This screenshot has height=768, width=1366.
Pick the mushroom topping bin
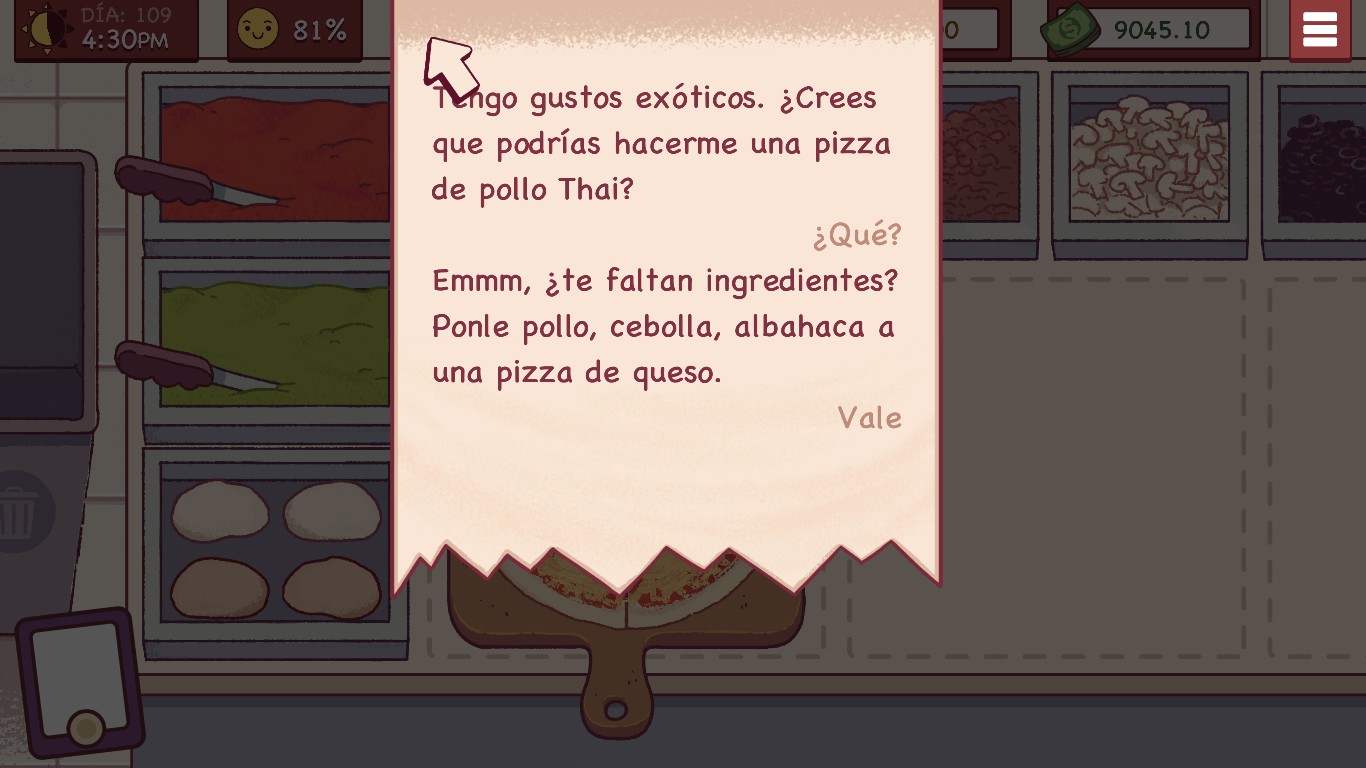tap(1149, 158)
